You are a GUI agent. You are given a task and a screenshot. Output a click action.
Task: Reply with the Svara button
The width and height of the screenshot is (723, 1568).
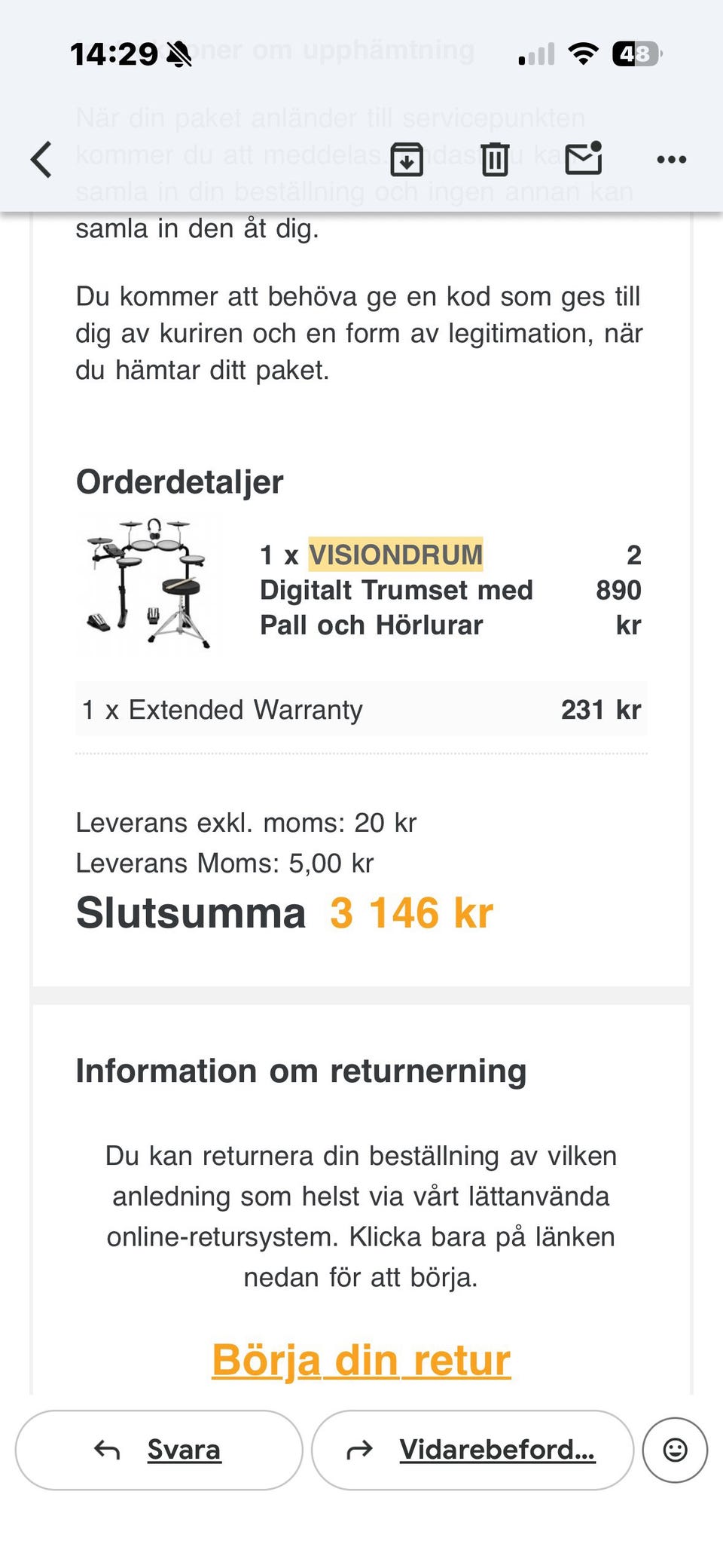[159, 1450]
